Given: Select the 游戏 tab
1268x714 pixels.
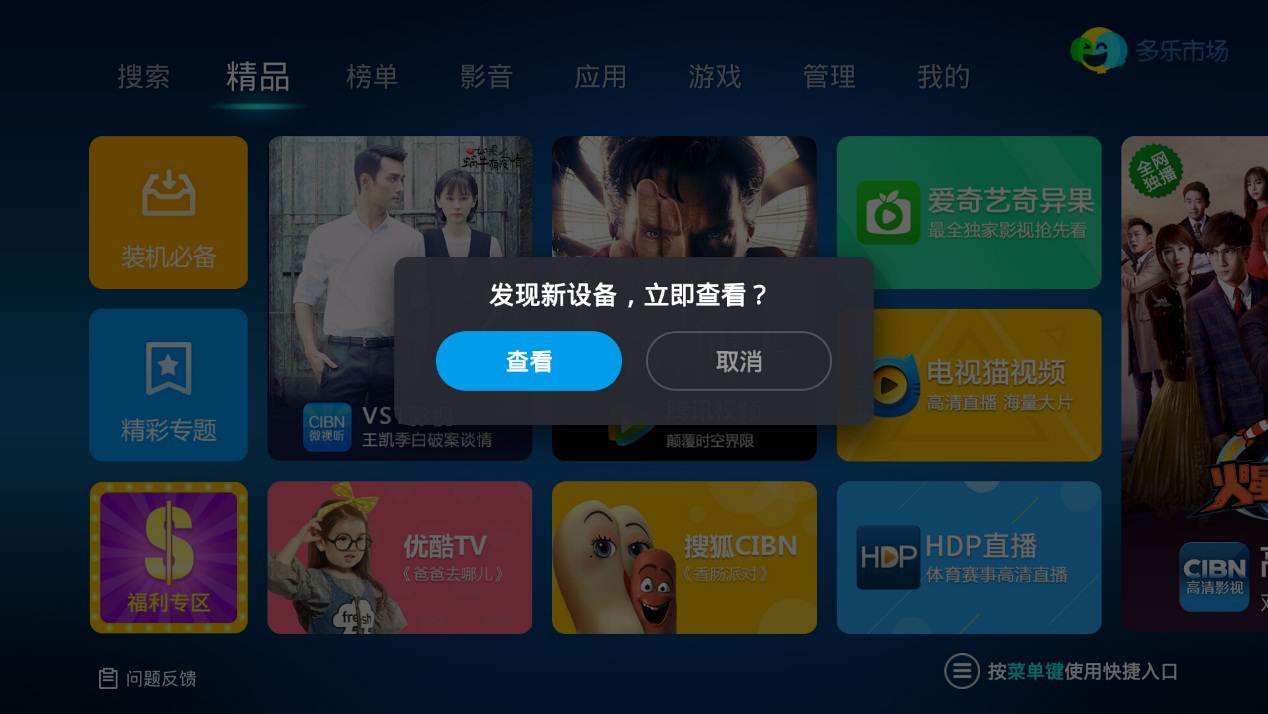Looking at the screenshot, I should point(714,77).
